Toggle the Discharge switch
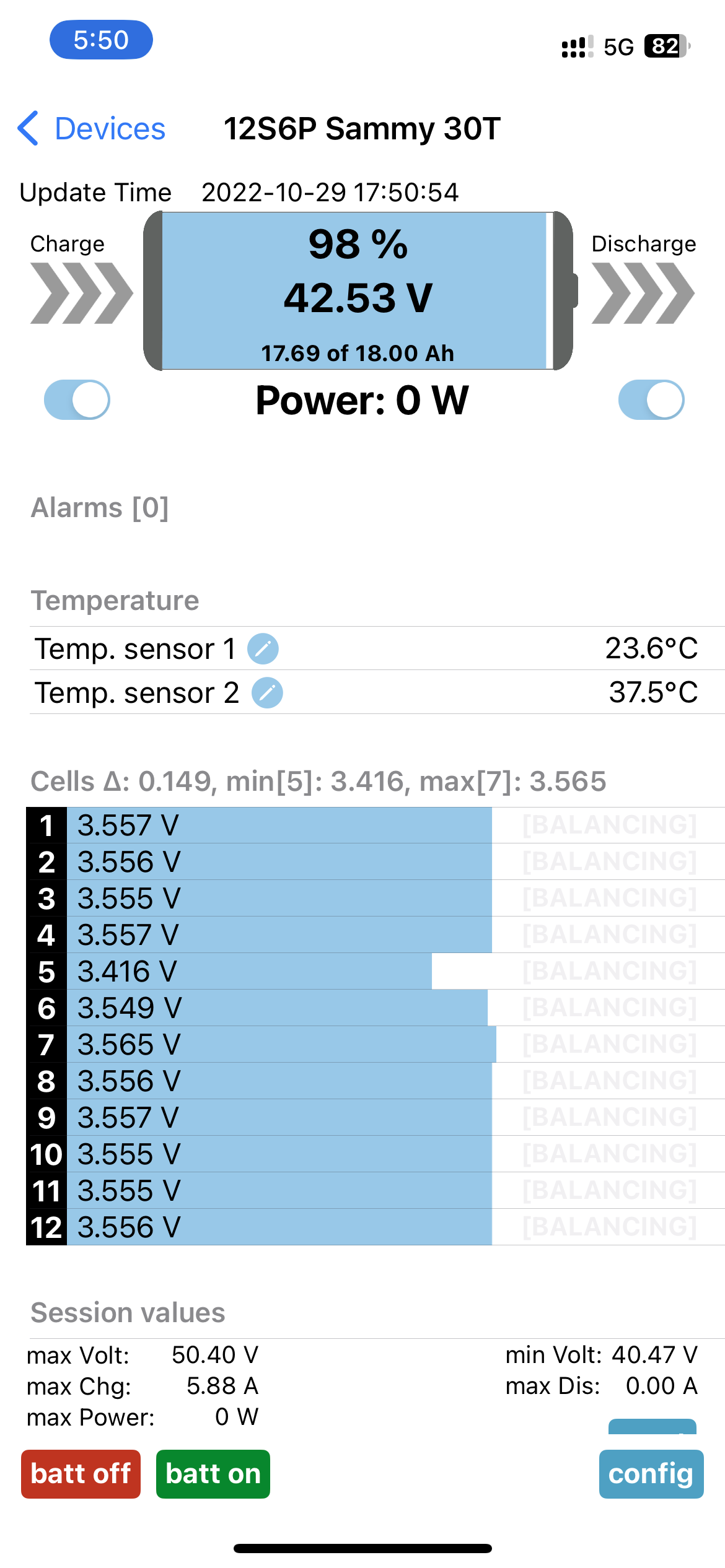Viewport: 725px width, 1568px height. point(651,399)
